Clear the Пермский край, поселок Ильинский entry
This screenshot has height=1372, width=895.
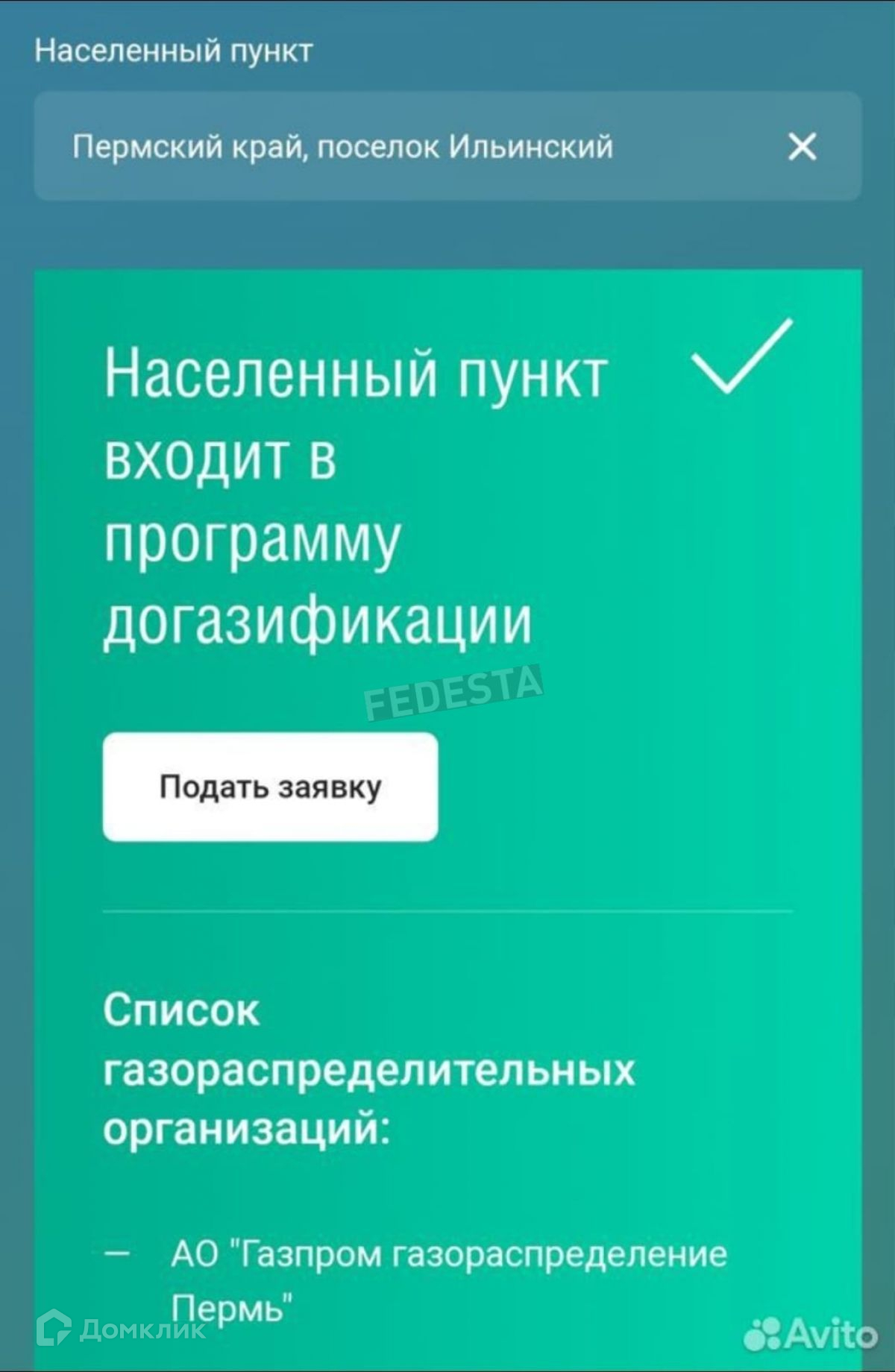[x=802, y=147]
